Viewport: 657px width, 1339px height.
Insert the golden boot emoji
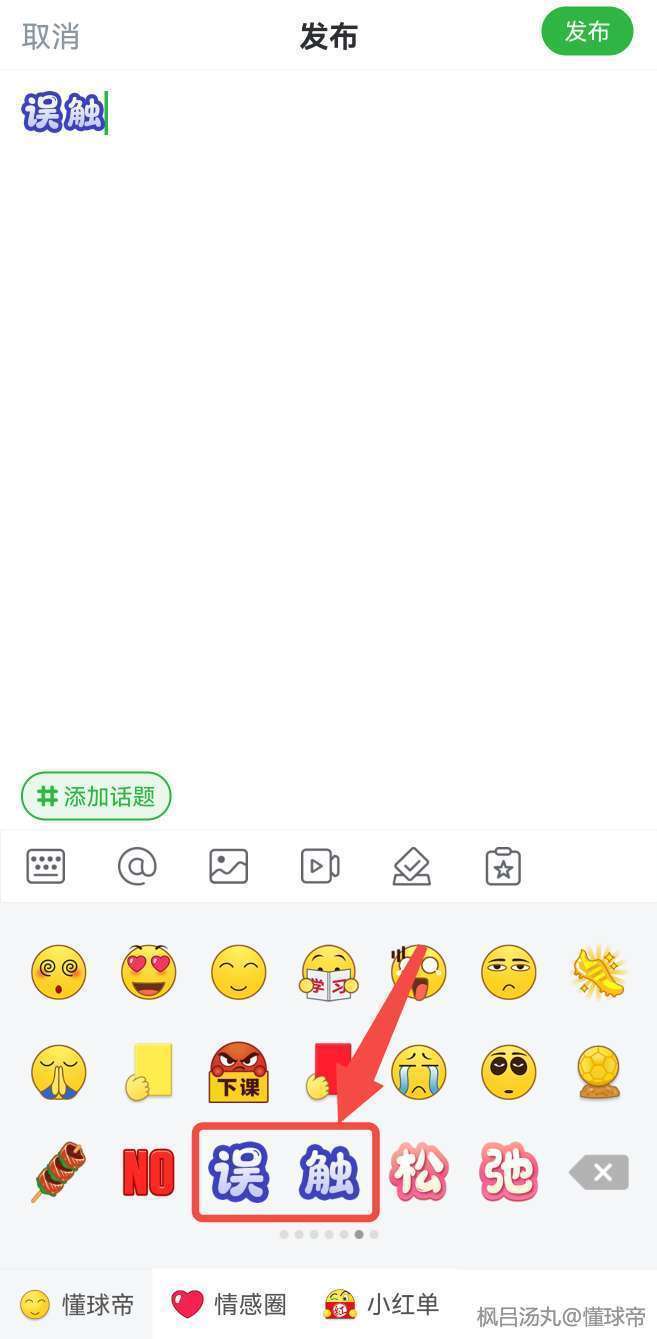[x=598, y=971]
